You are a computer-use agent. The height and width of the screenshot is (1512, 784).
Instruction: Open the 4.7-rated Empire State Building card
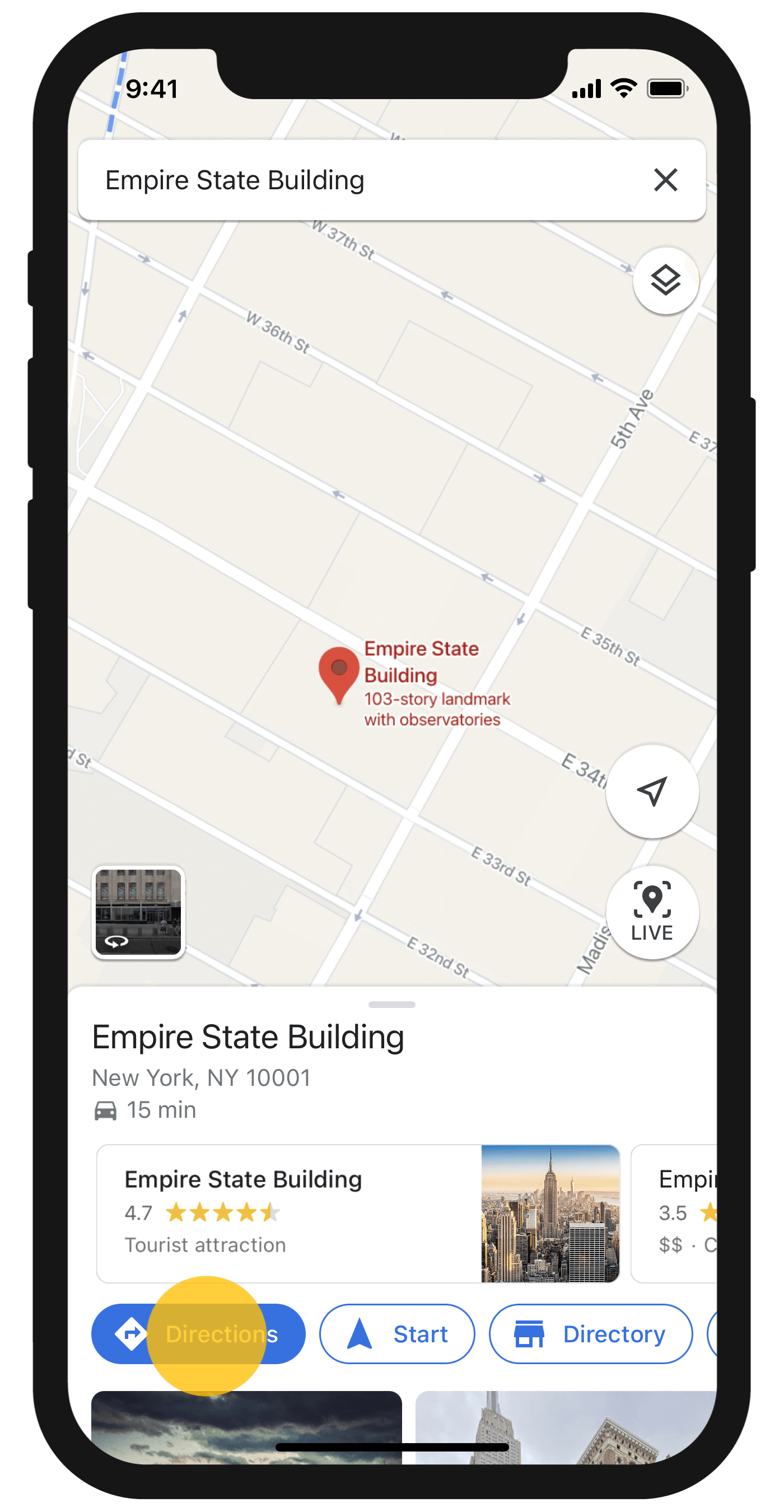tap(358, 1213)
